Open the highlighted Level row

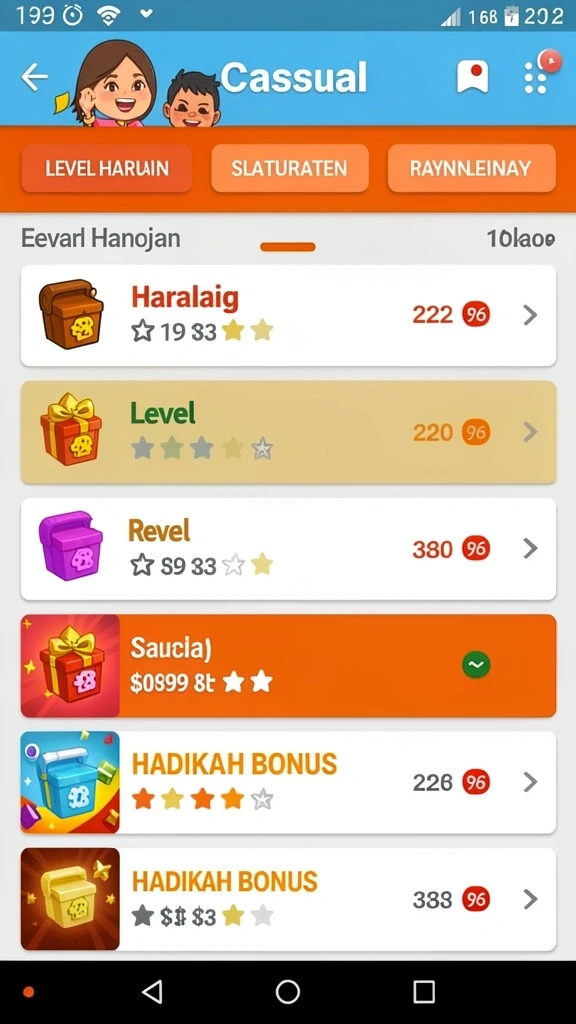click(288, 432)
